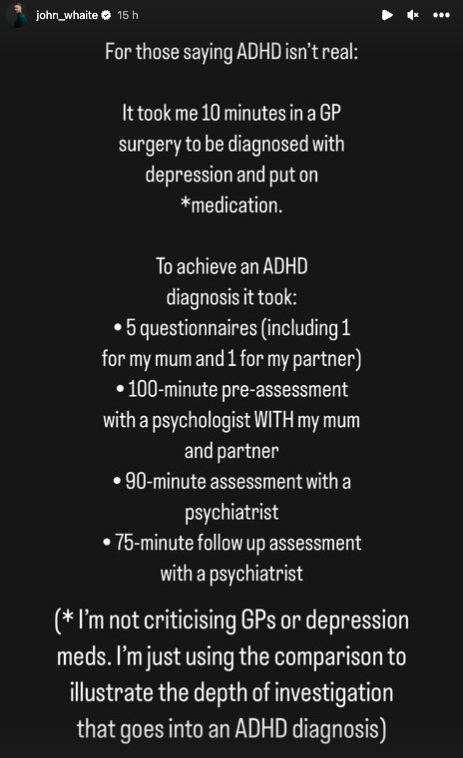Open john_whaite's profile picture
The height and width of the screenshot is (758, 463).
(x=18, y=15)
